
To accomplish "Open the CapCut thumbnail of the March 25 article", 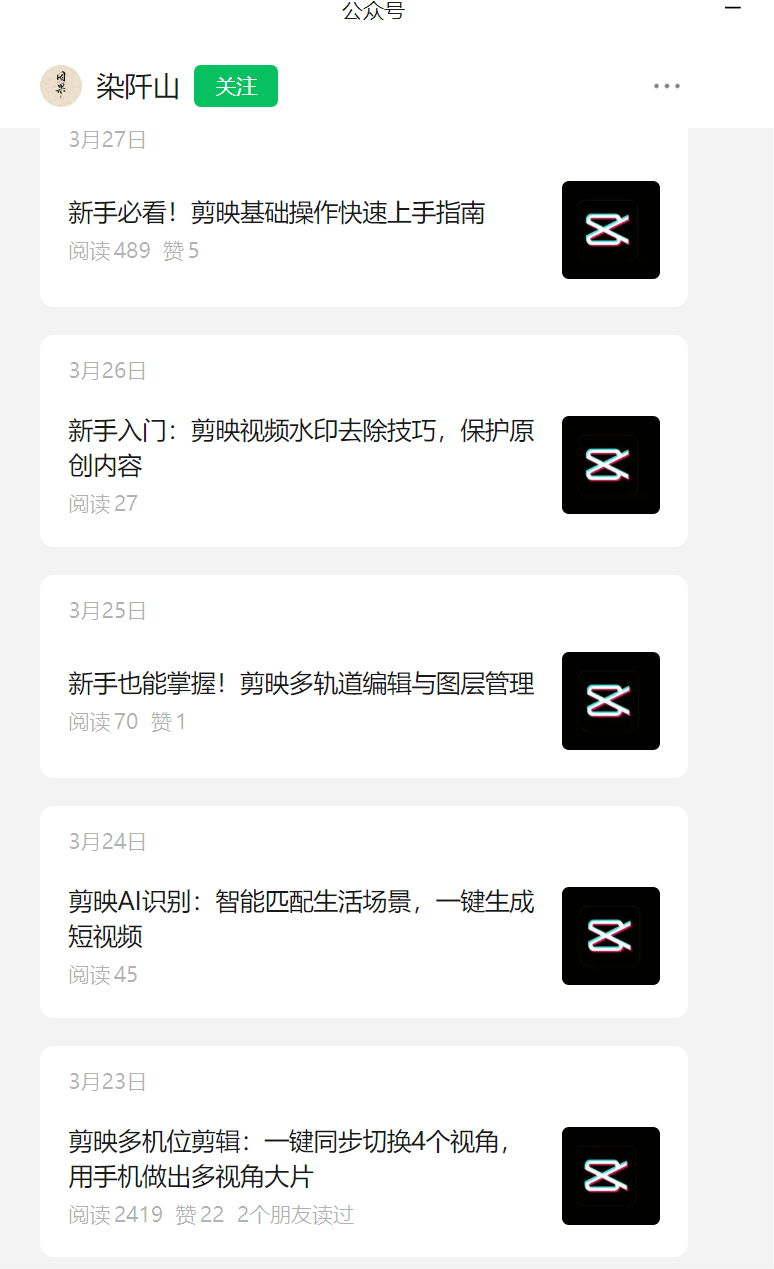I will coord(610,701).
